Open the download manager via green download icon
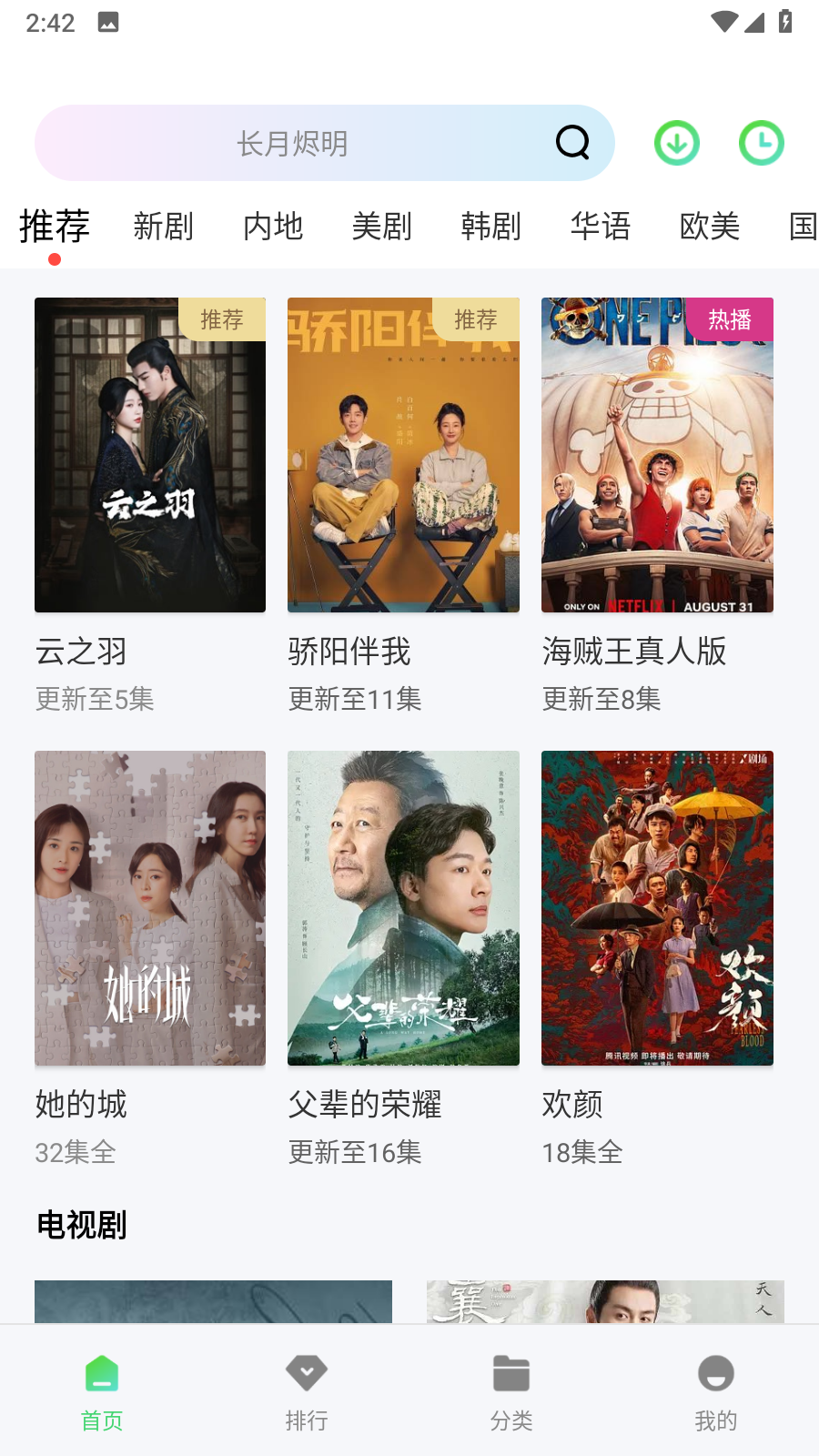 click(x=676, y=143)
